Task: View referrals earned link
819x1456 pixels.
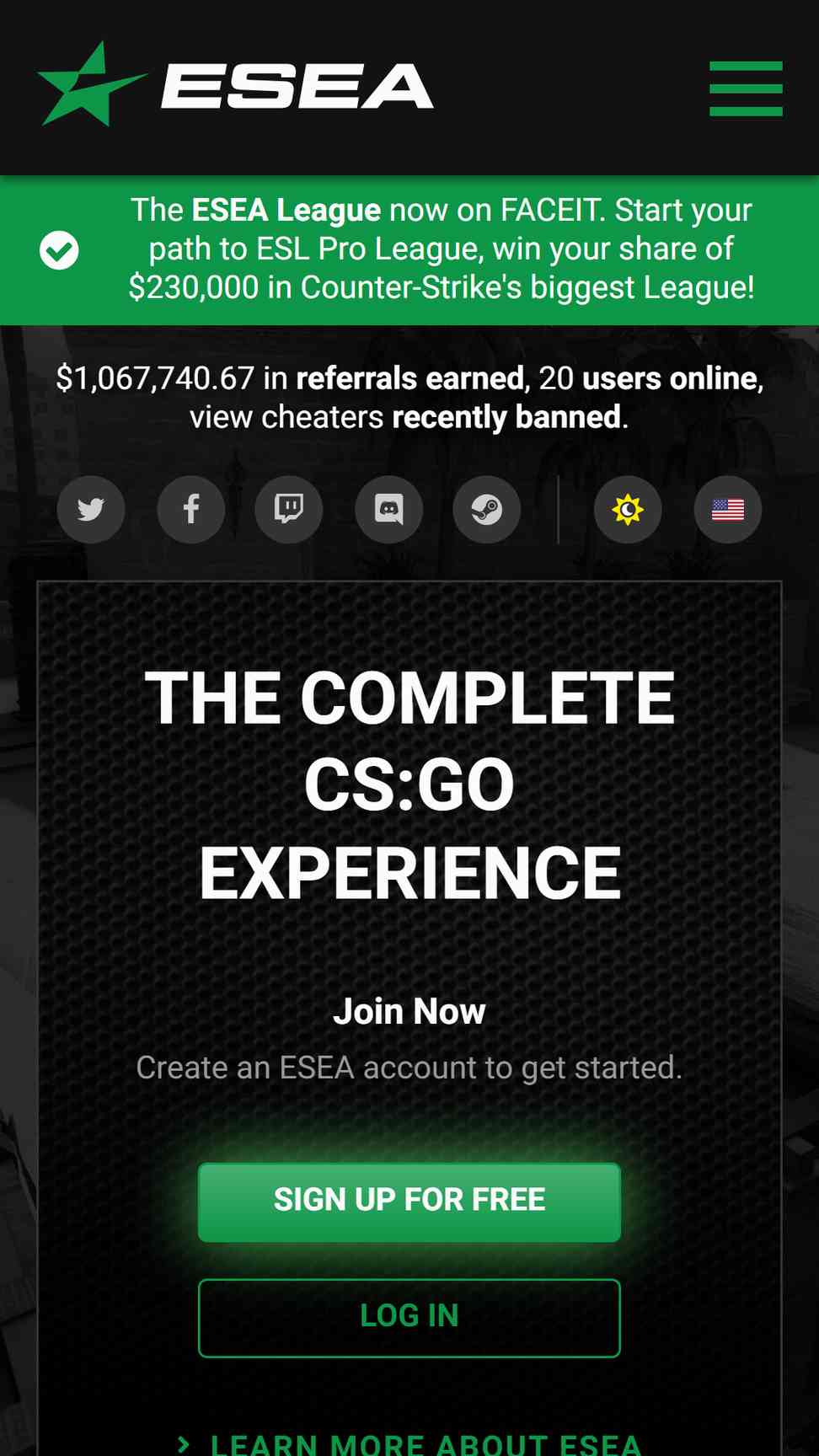Action: point(410,378)
